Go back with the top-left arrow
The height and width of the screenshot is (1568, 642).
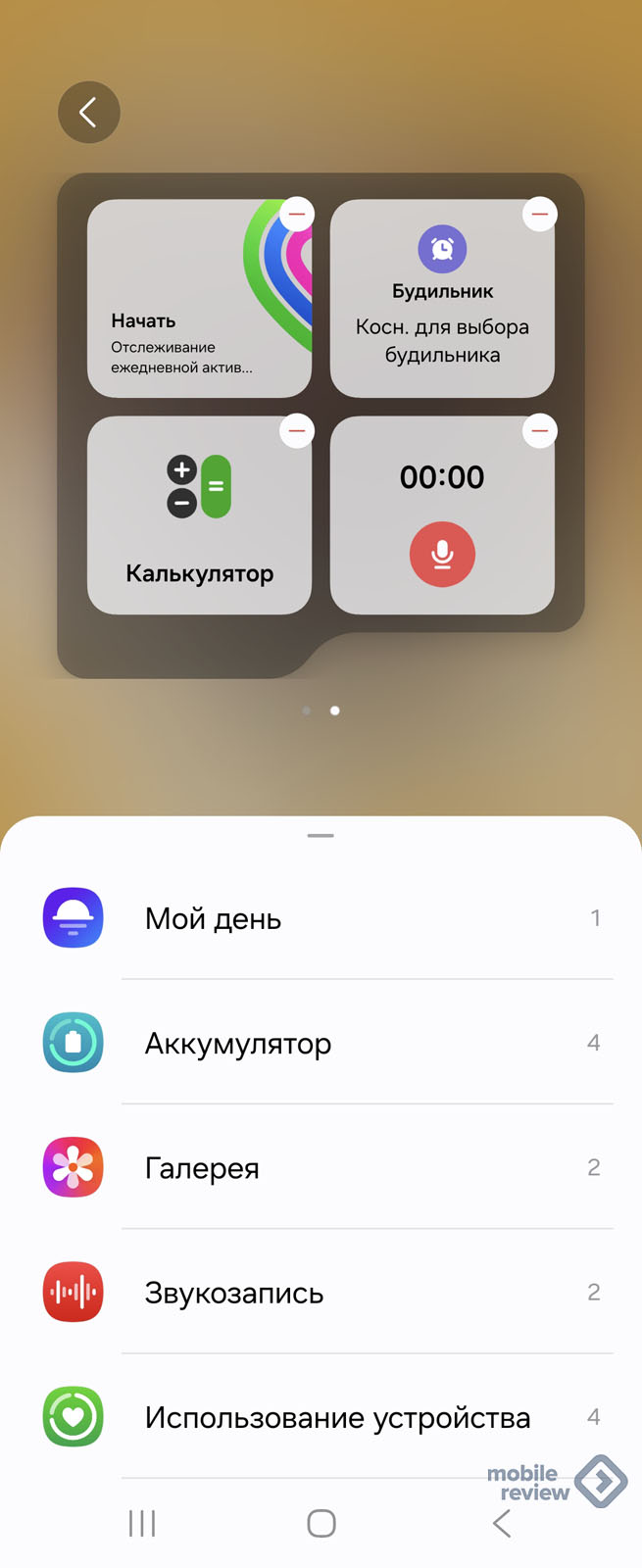tap(88, 113)
